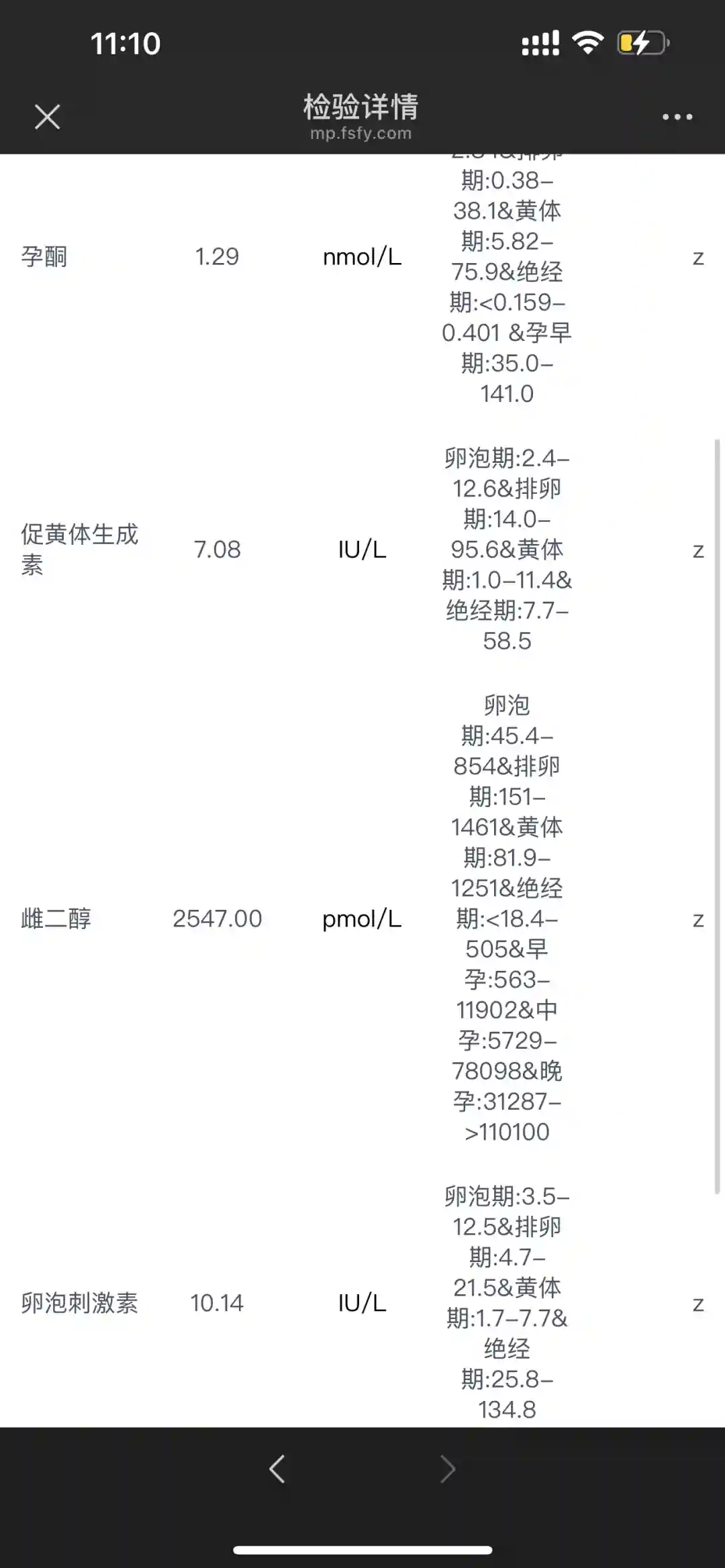Close the 检验详情 web page
725x1568 pixels.
[47, 117]
